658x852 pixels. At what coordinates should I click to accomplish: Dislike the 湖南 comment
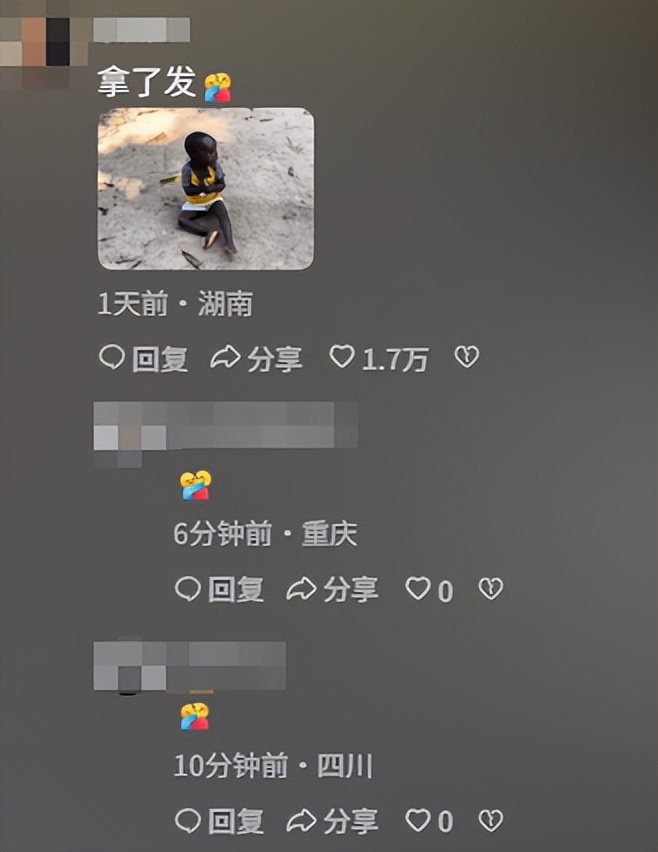tap(467, 357)
